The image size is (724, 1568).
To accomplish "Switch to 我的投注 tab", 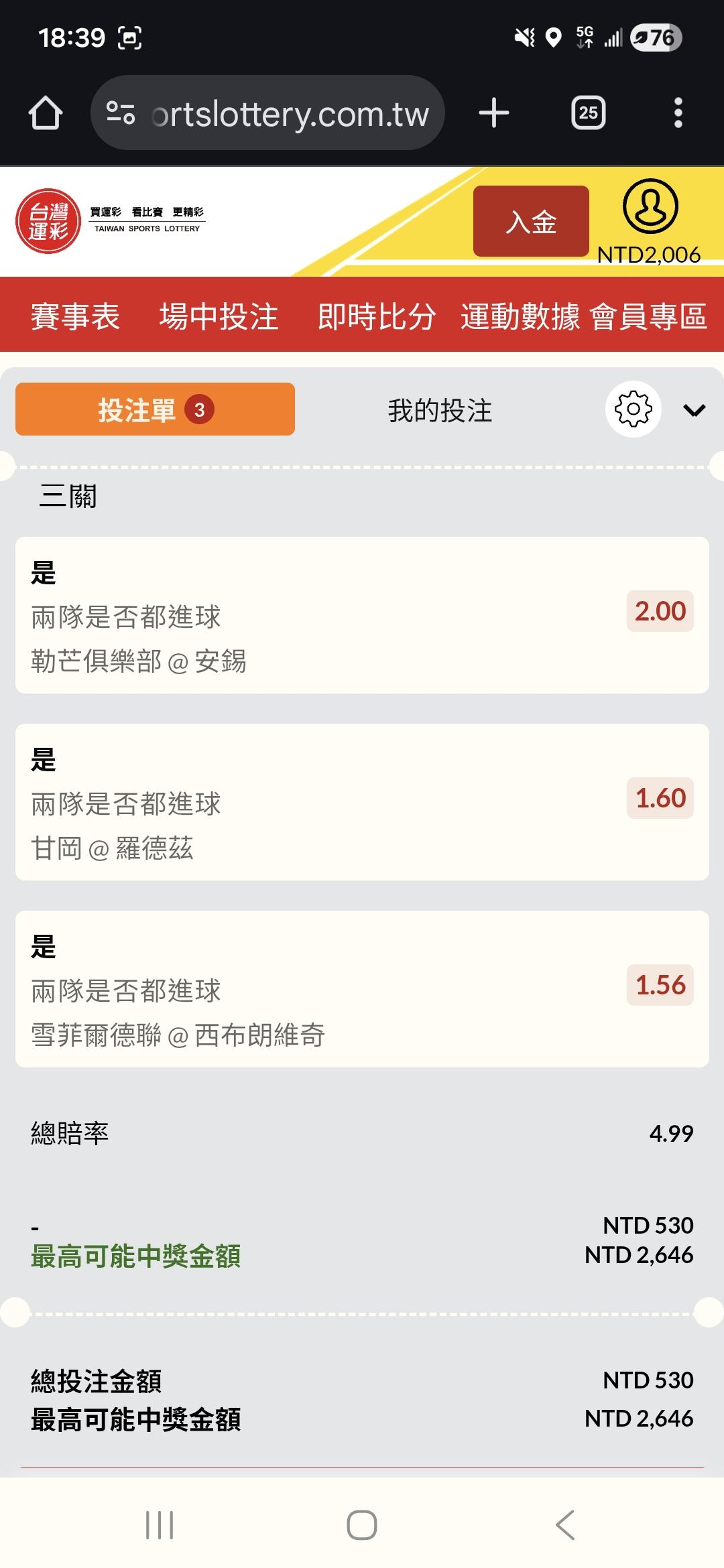I will pos(440,410).
